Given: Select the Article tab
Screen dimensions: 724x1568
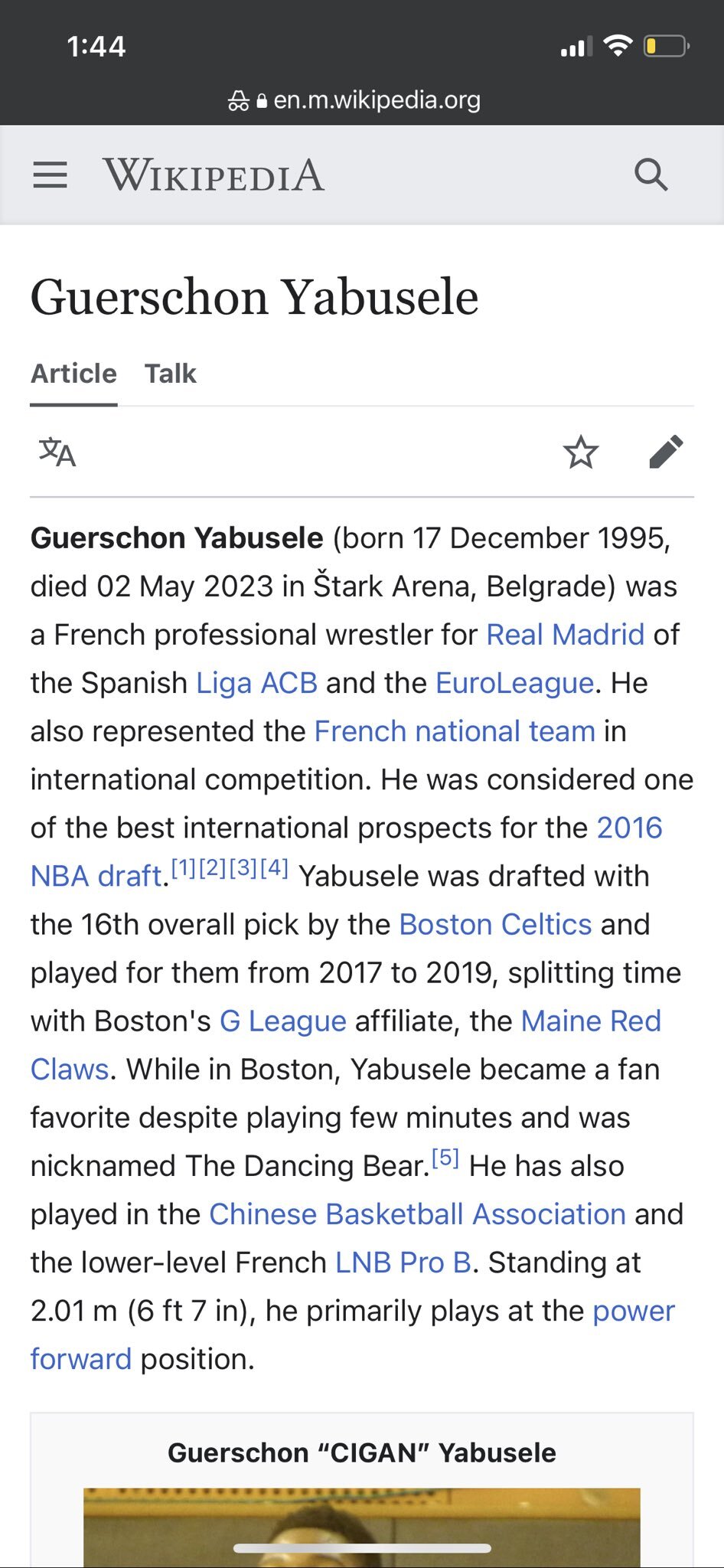Looking at the screenshot, I should (x=73, y=374).
